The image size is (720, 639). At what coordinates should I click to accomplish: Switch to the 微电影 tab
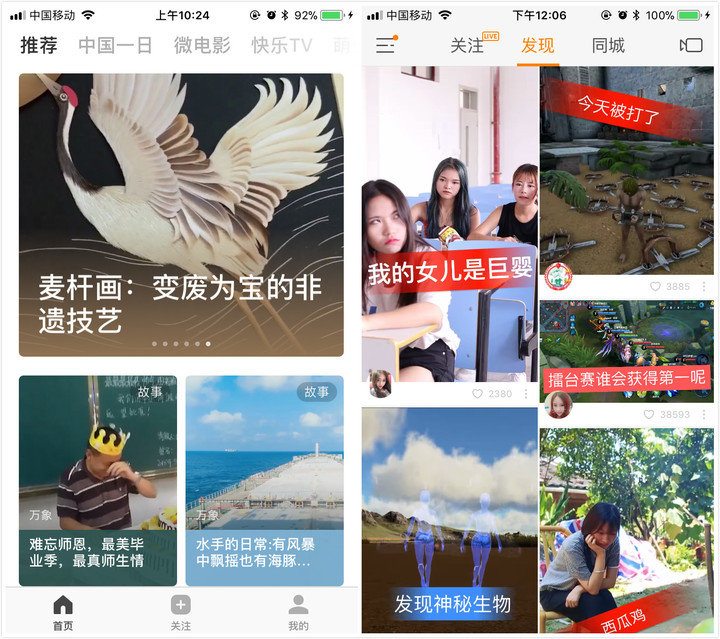click(x=202, y=45)
